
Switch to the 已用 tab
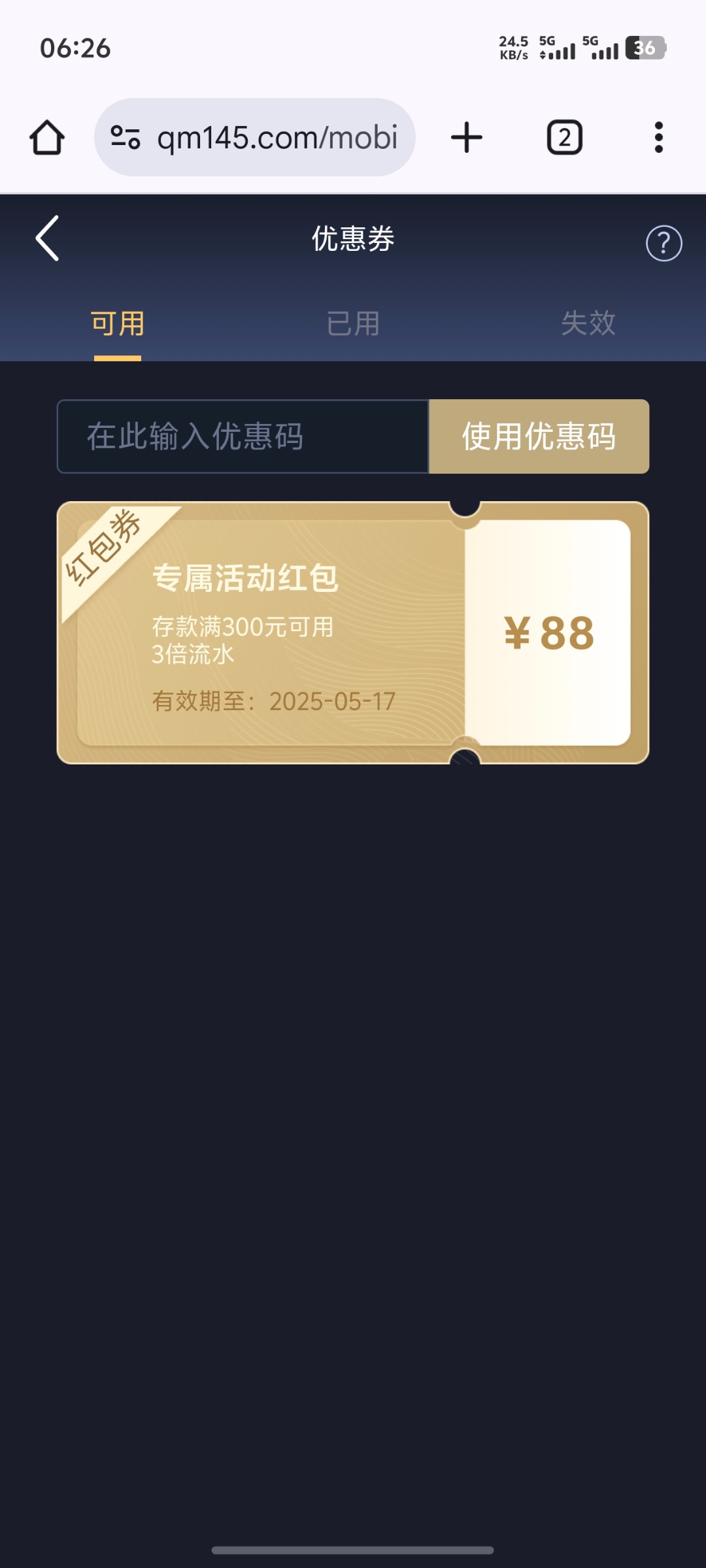(x=353, y=324)
